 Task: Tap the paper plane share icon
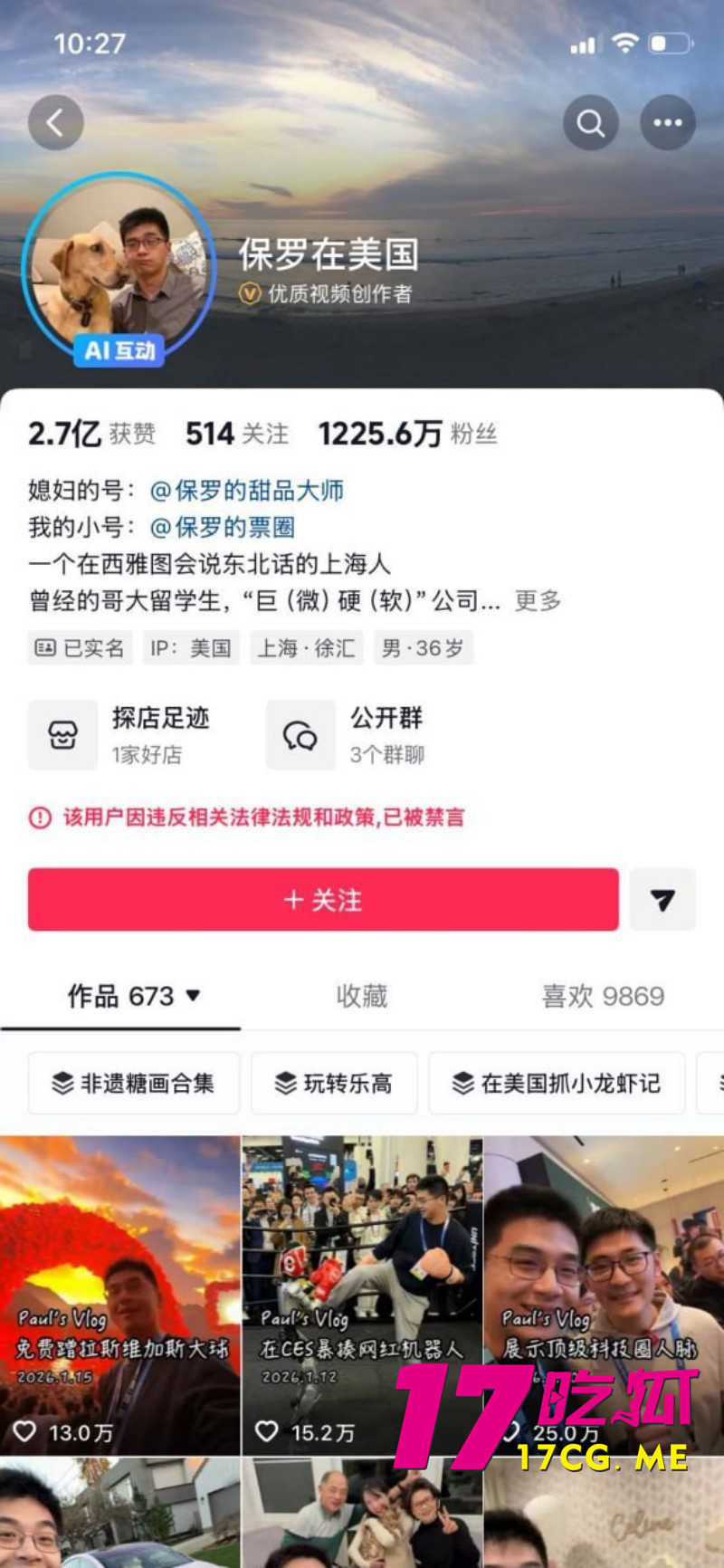(x=662, y=899)
